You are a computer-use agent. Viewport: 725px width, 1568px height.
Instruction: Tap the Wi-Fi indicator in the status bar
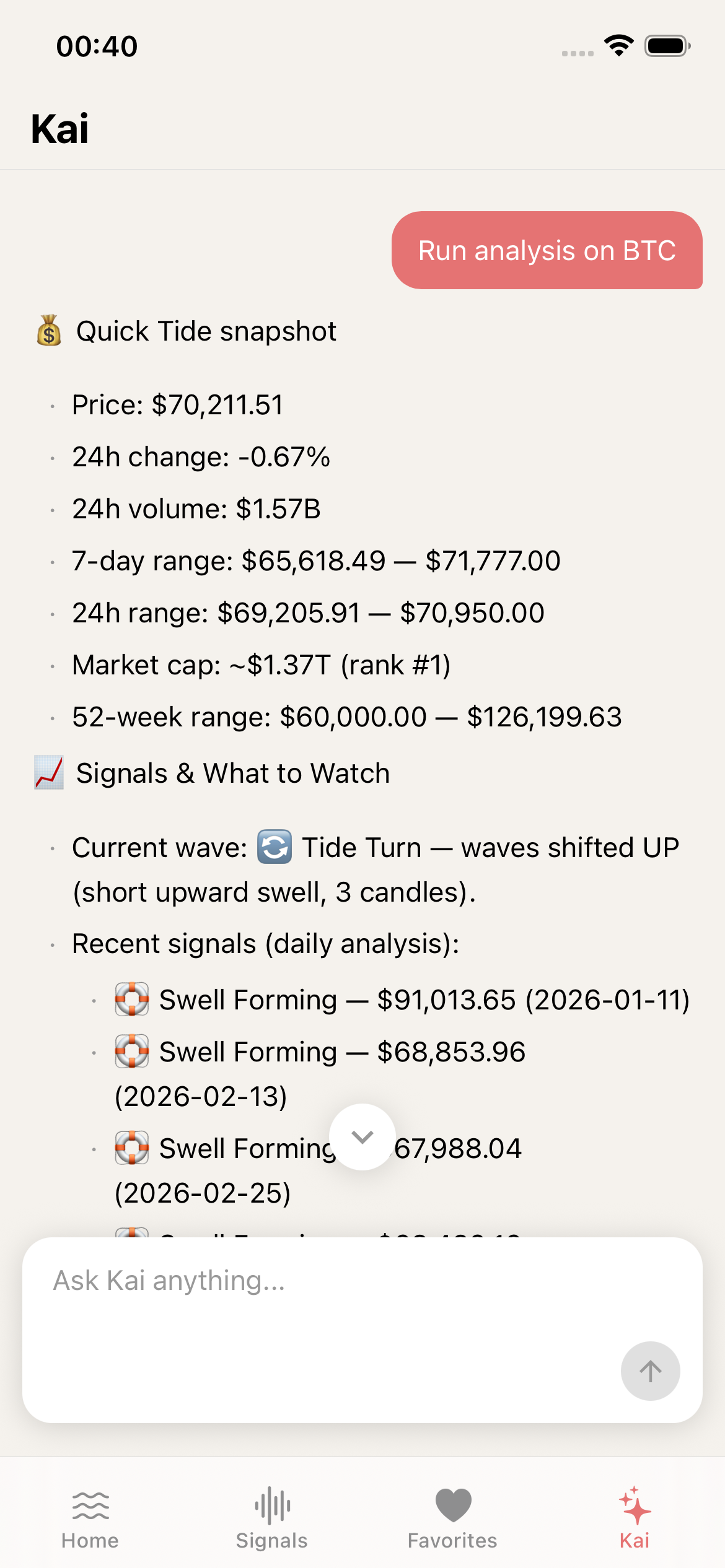618,44
